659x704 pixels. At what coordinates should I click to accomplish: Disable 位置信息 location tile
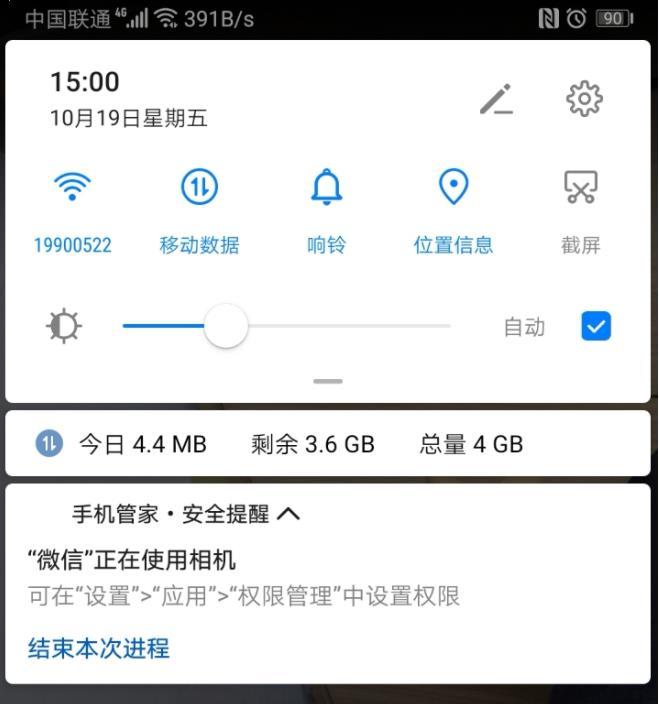pos(453,187)
